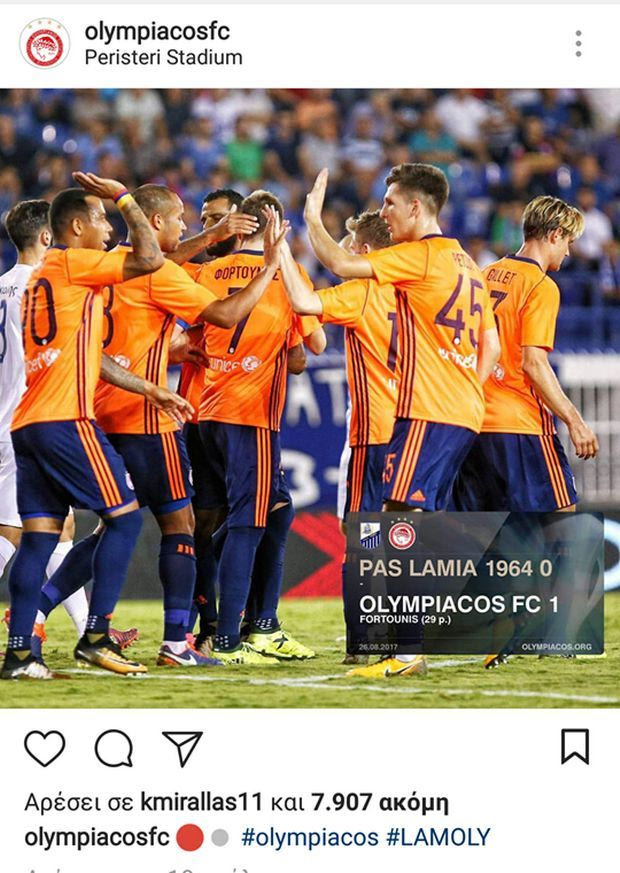Open comments on this post
Screen dimensions: 620x873
point(114,748)
